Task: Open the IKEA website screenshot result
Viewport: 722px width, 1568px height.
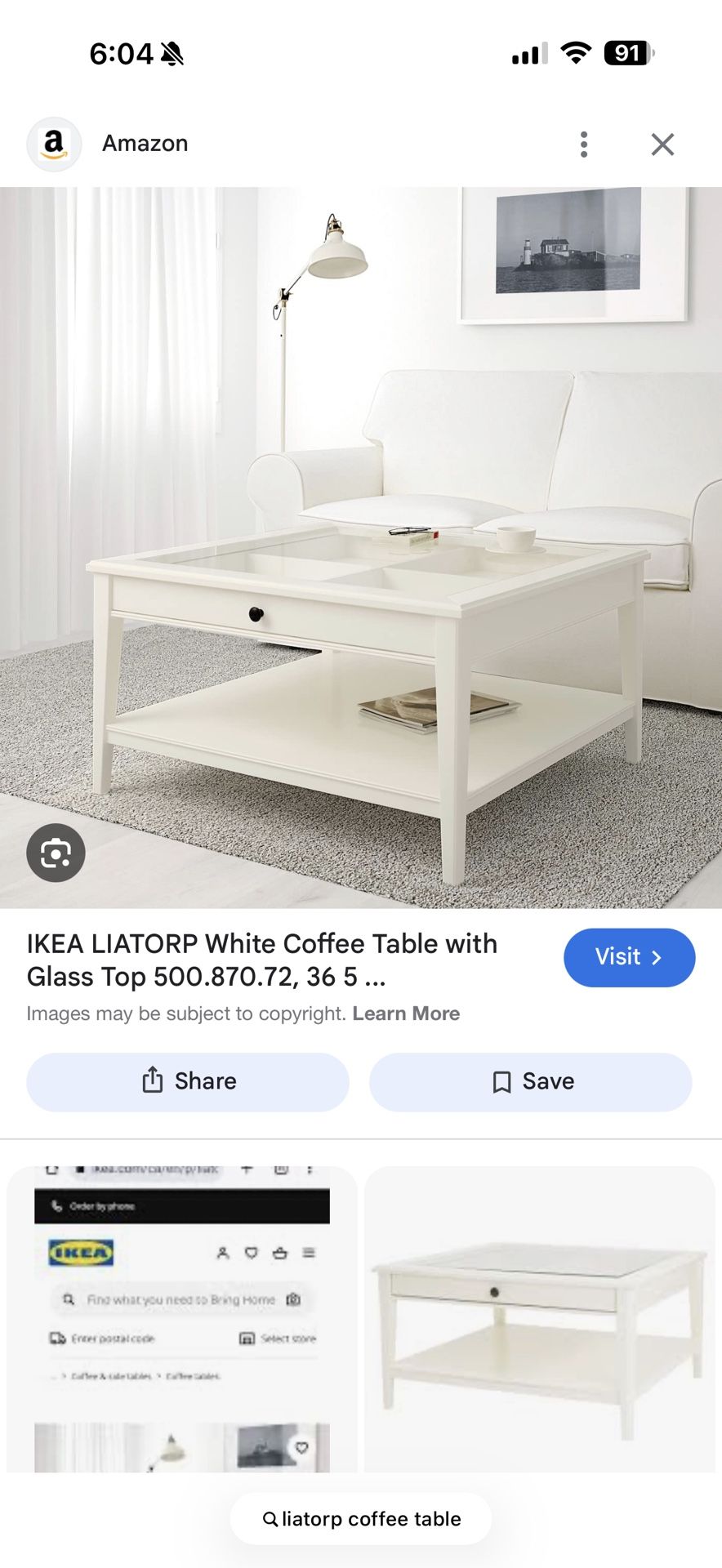Action: coord(182,1319)
